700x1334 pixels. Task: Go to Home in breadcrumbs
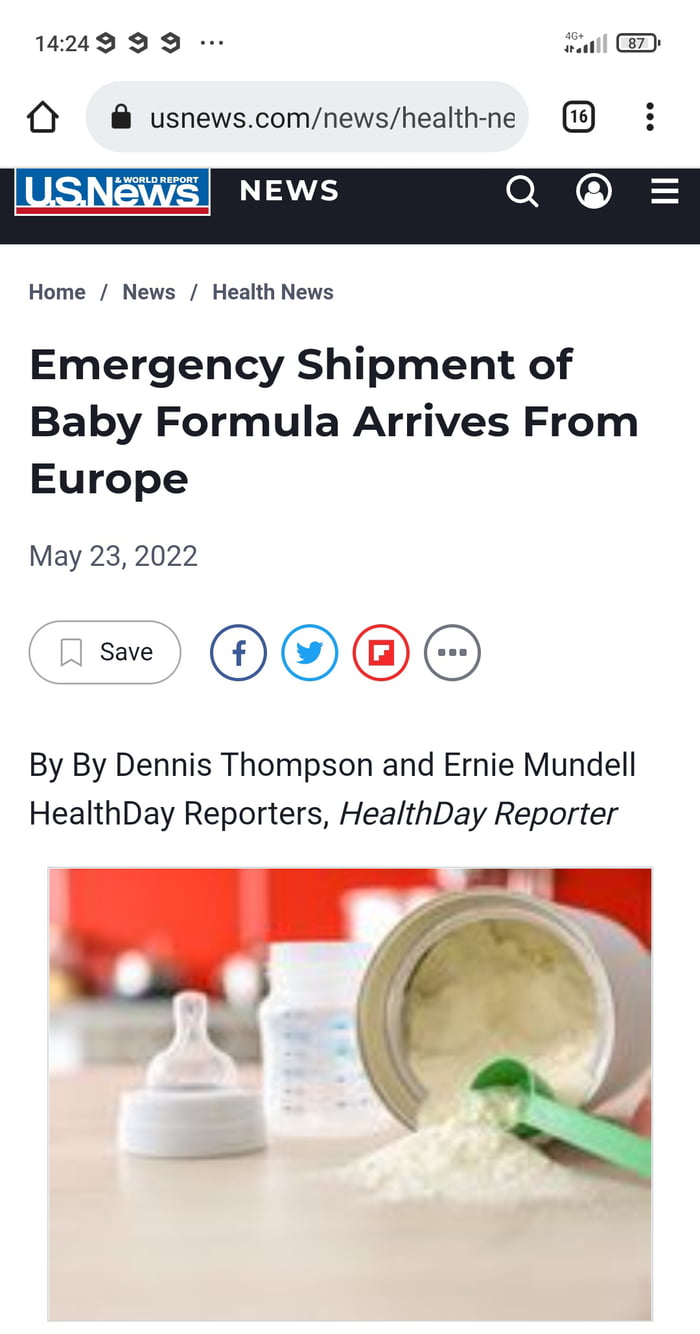tap(57, 292)
